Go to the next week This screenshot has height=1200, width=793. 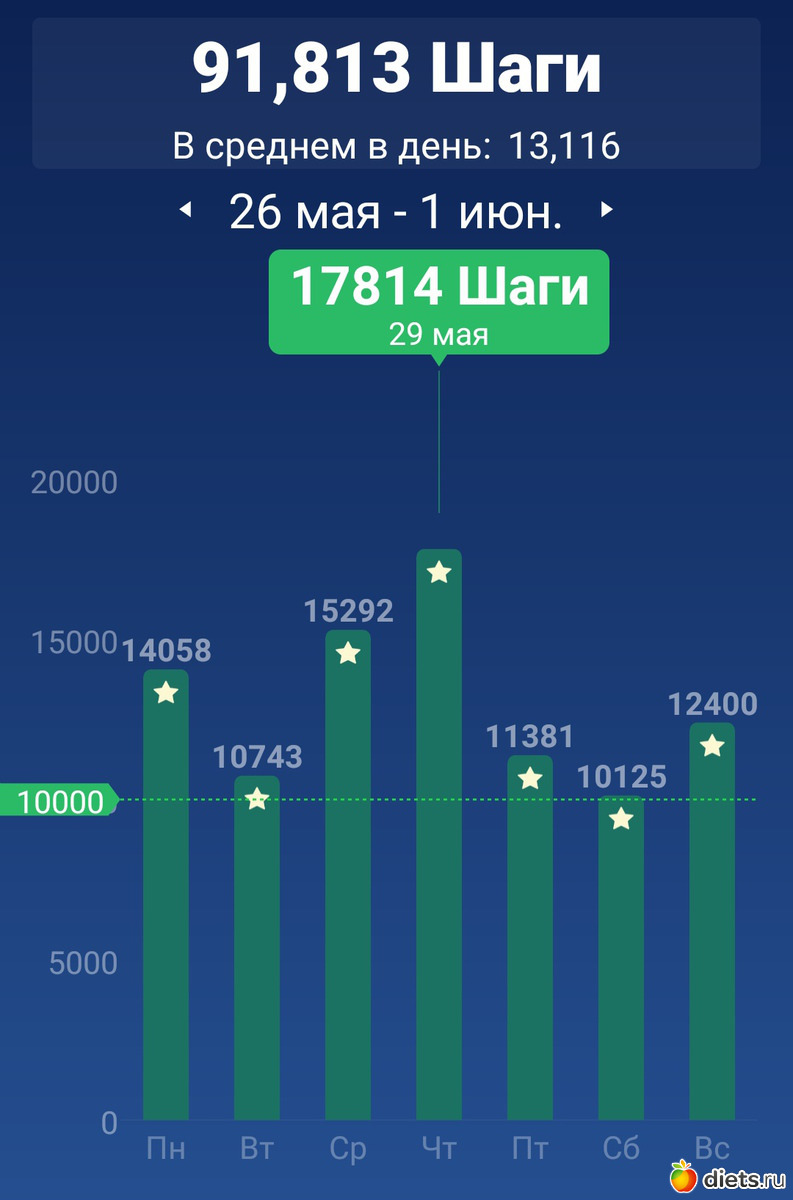(606, 210)
